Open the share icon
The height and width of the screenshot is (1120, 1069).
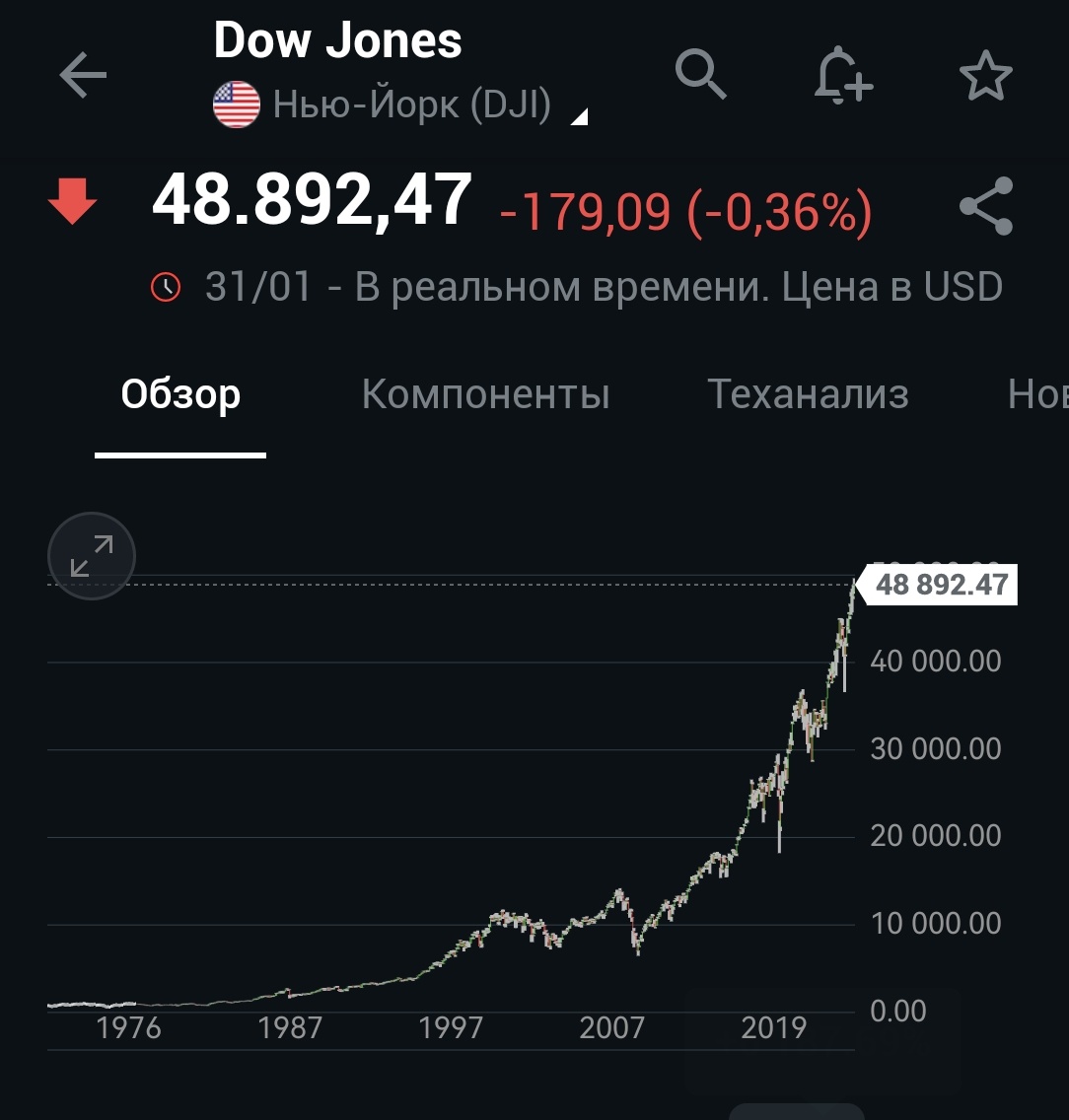point(987,204)
